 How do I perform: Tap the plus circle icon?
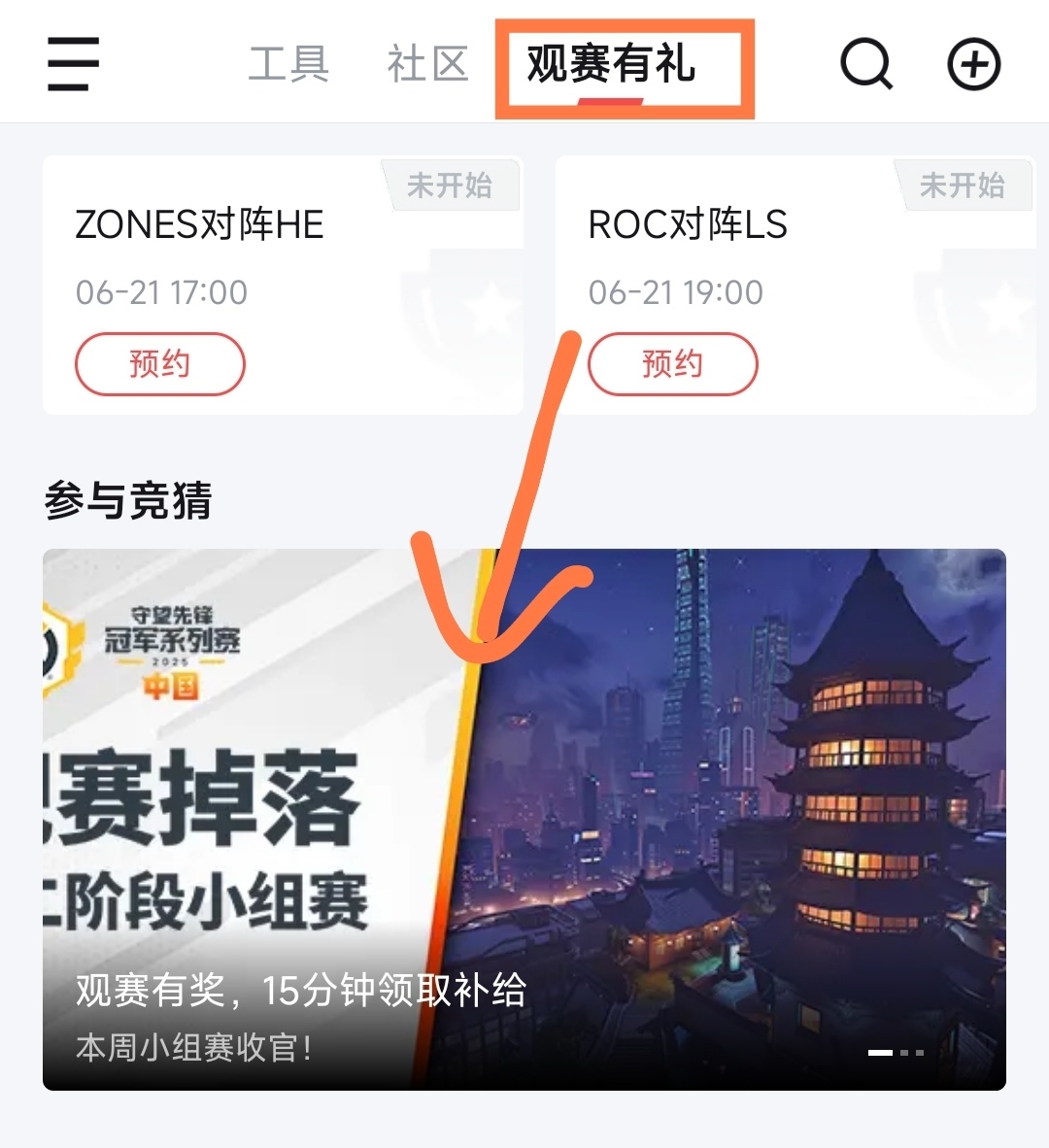click(x=973, y=64)
